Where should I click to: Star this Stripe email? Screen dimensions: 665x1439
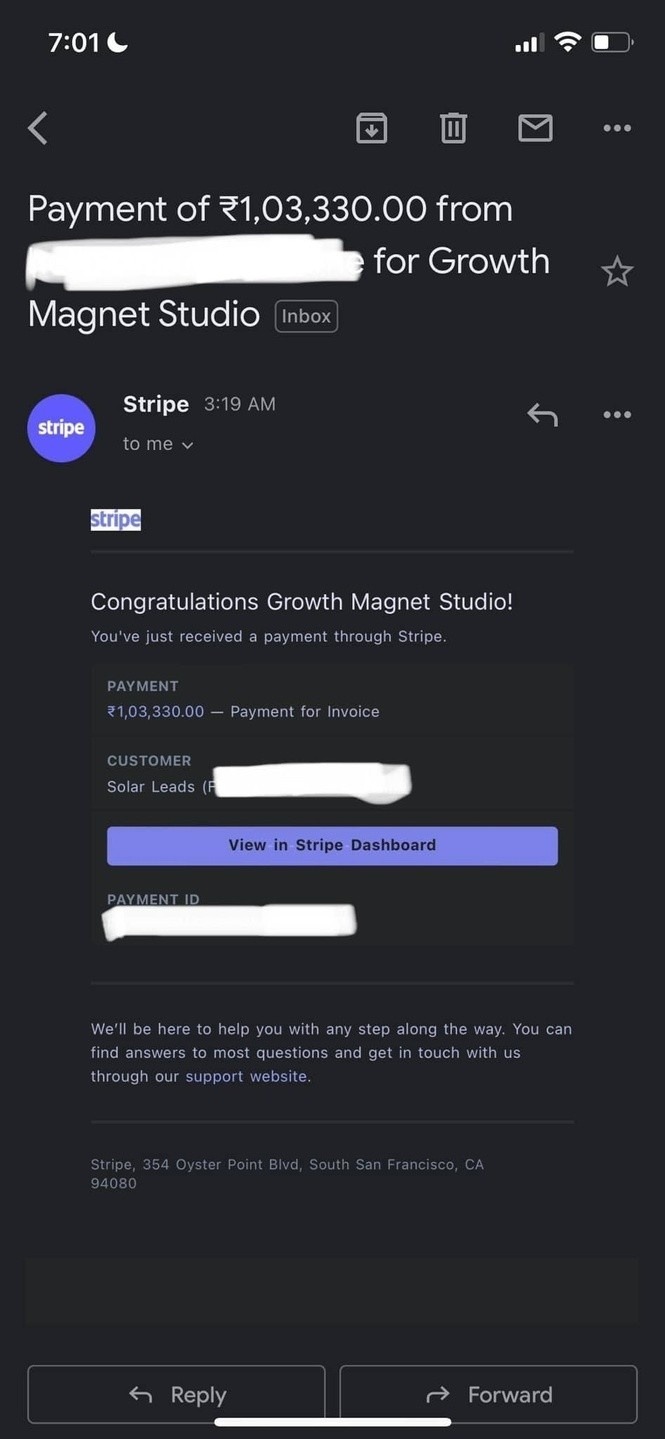point(617,271)
